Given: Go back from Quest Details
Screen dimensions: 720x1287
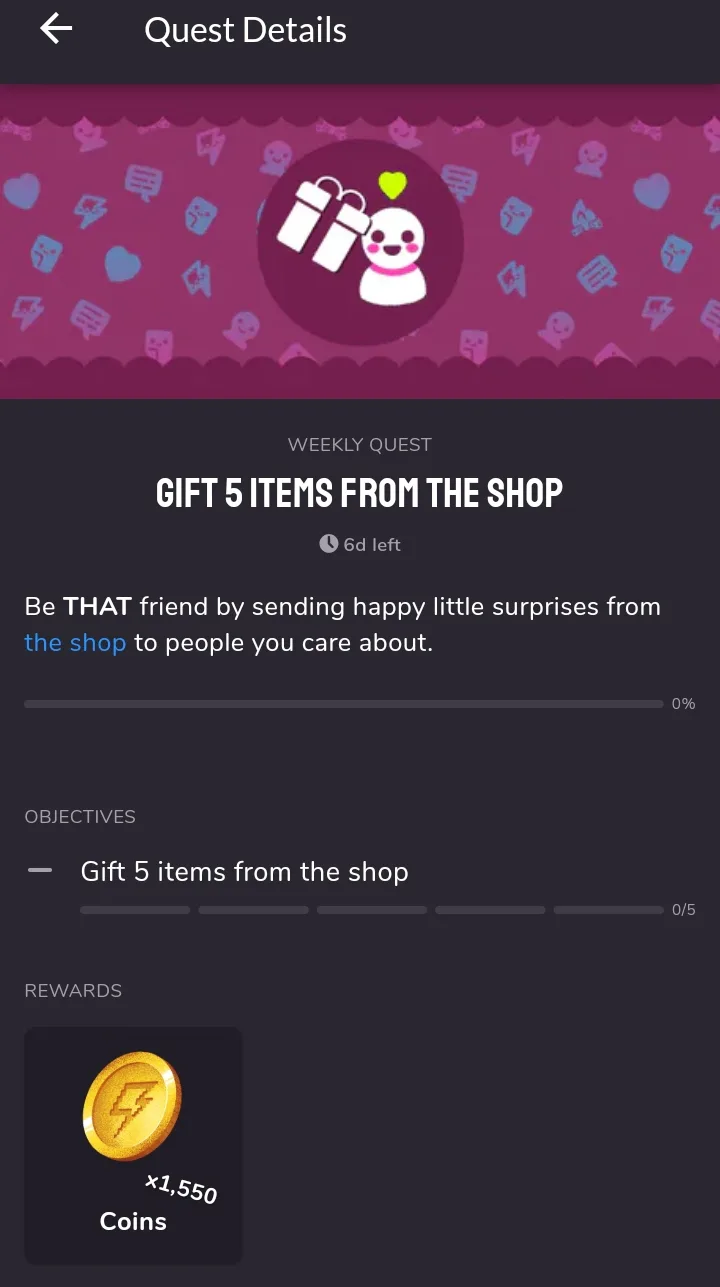Looking at the screenshot, I should pos(56,30).
